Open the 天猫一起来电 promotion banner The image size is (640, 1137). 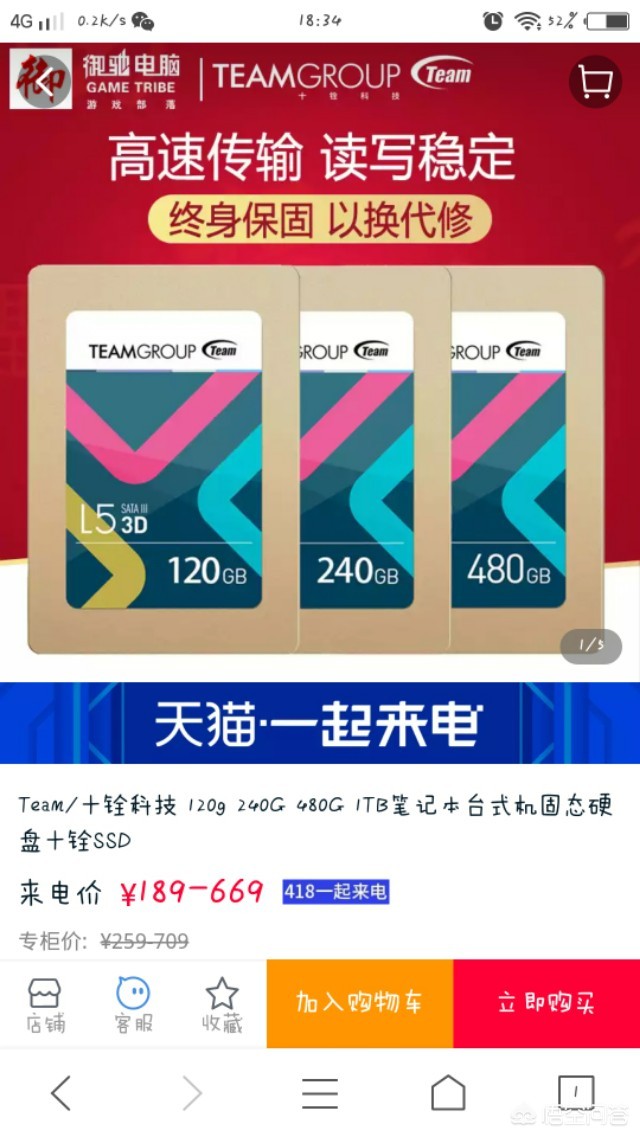pyautogui.click(x=320, y=723)
